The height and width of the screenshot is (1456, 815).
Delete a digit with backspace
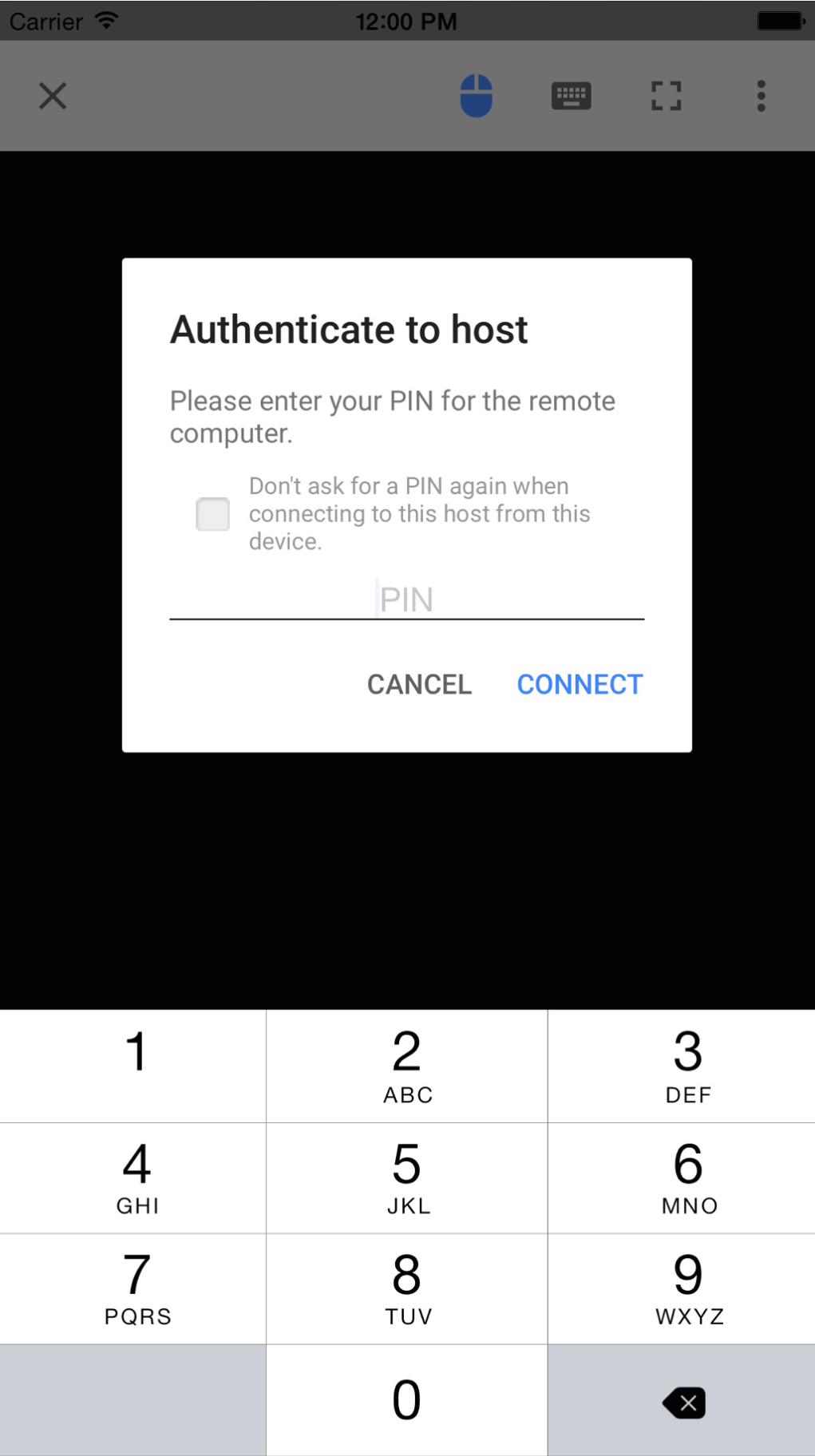pyautogui.click(x=682, y=1400)
